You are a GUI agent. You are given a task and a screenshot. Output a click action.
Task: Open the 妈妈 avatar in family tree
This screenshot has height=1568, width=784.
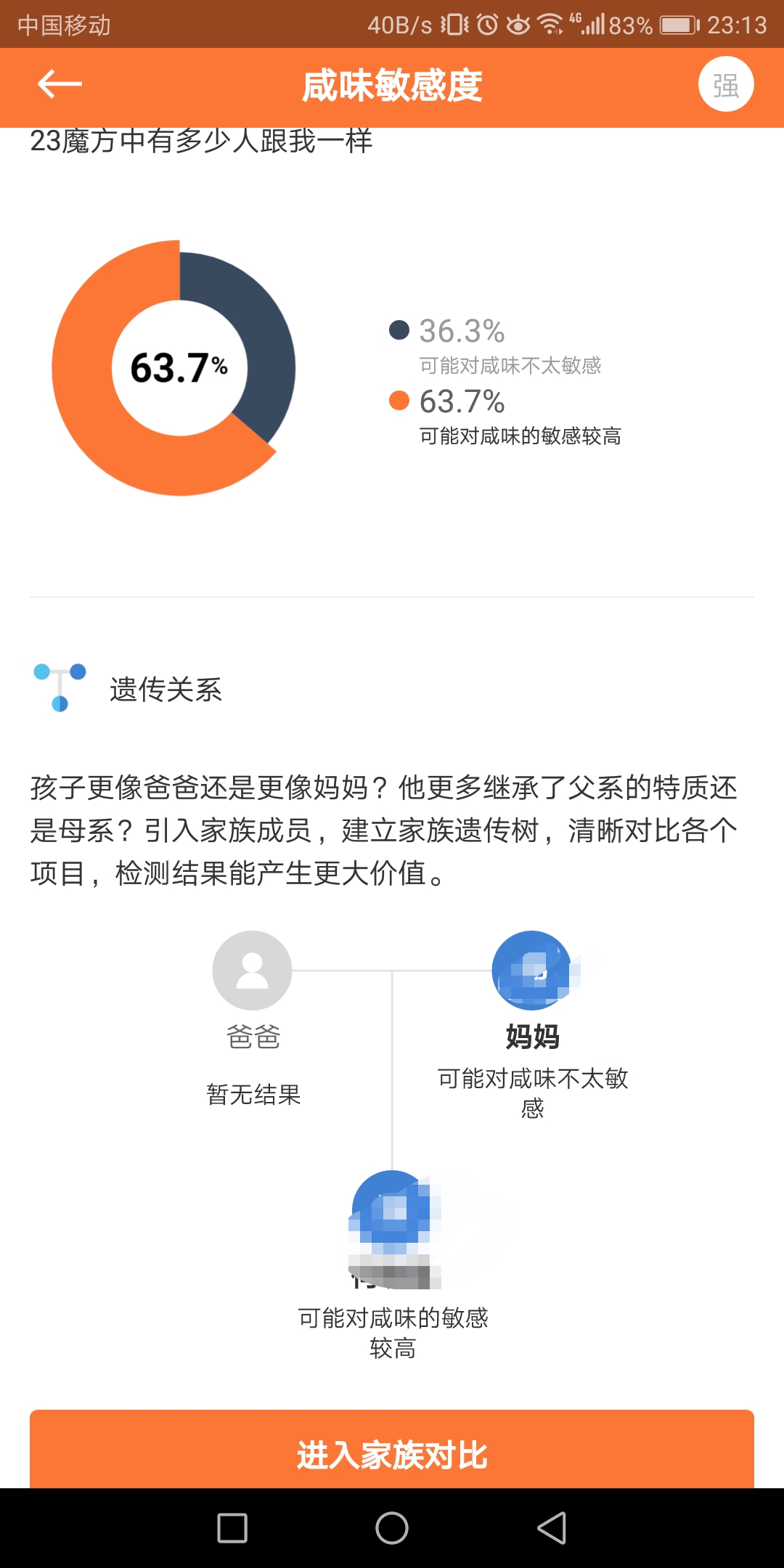coord(532,971)
